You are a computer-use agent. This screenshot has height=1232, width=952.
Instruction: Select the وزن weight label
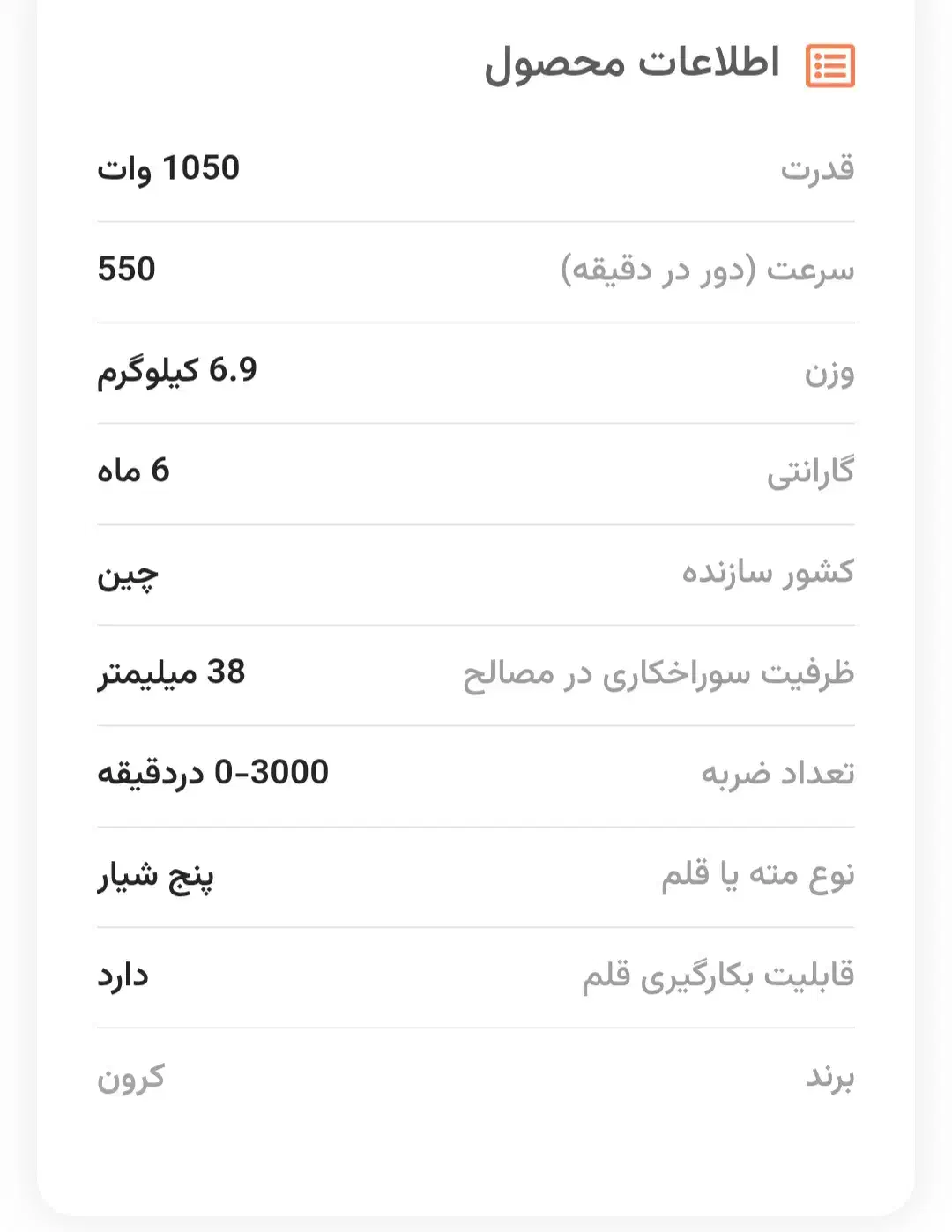click(829, 374)
